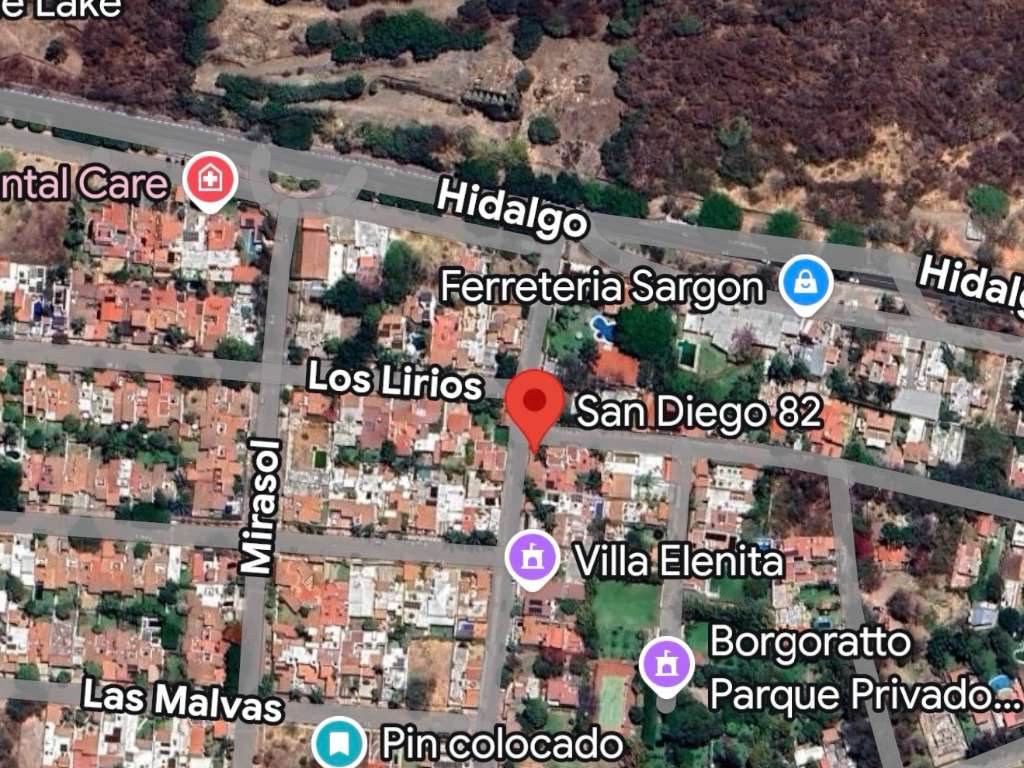Tap the red San Diego 82 pin
The height and width of the screenshot is (768, 1024).
pyautogui.click(x=534, y=402)
